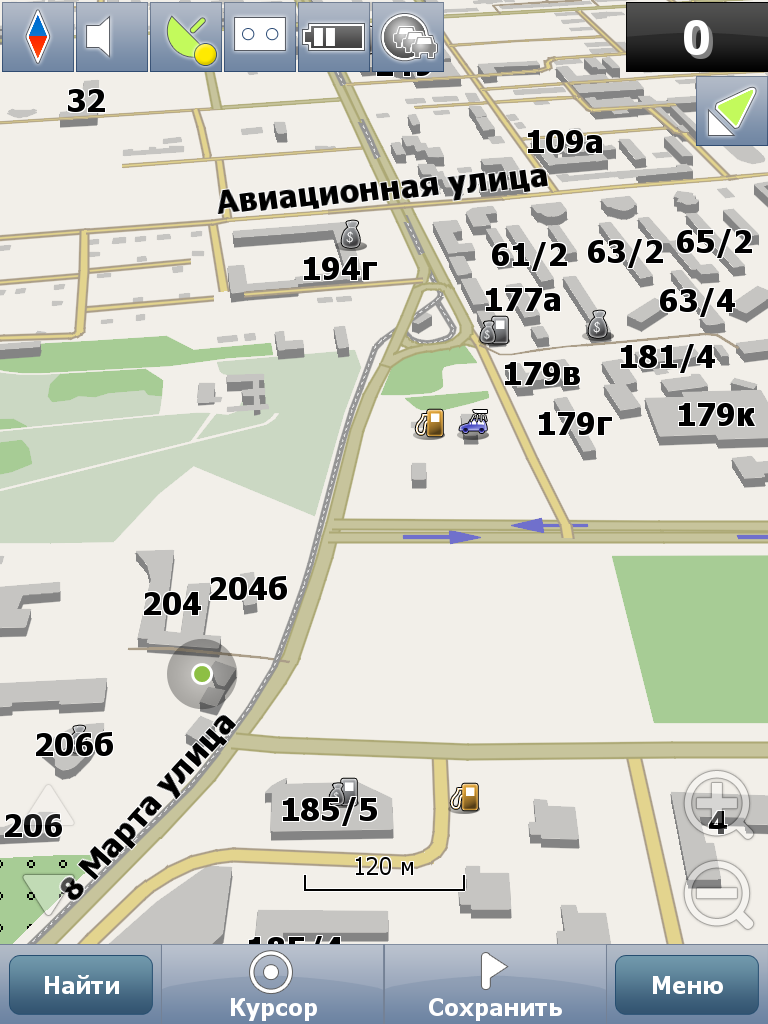Zoom in with the plus magnifier
Image resolution: width=768 pixels, height=1024 pixels.
[x=718, y=804]
